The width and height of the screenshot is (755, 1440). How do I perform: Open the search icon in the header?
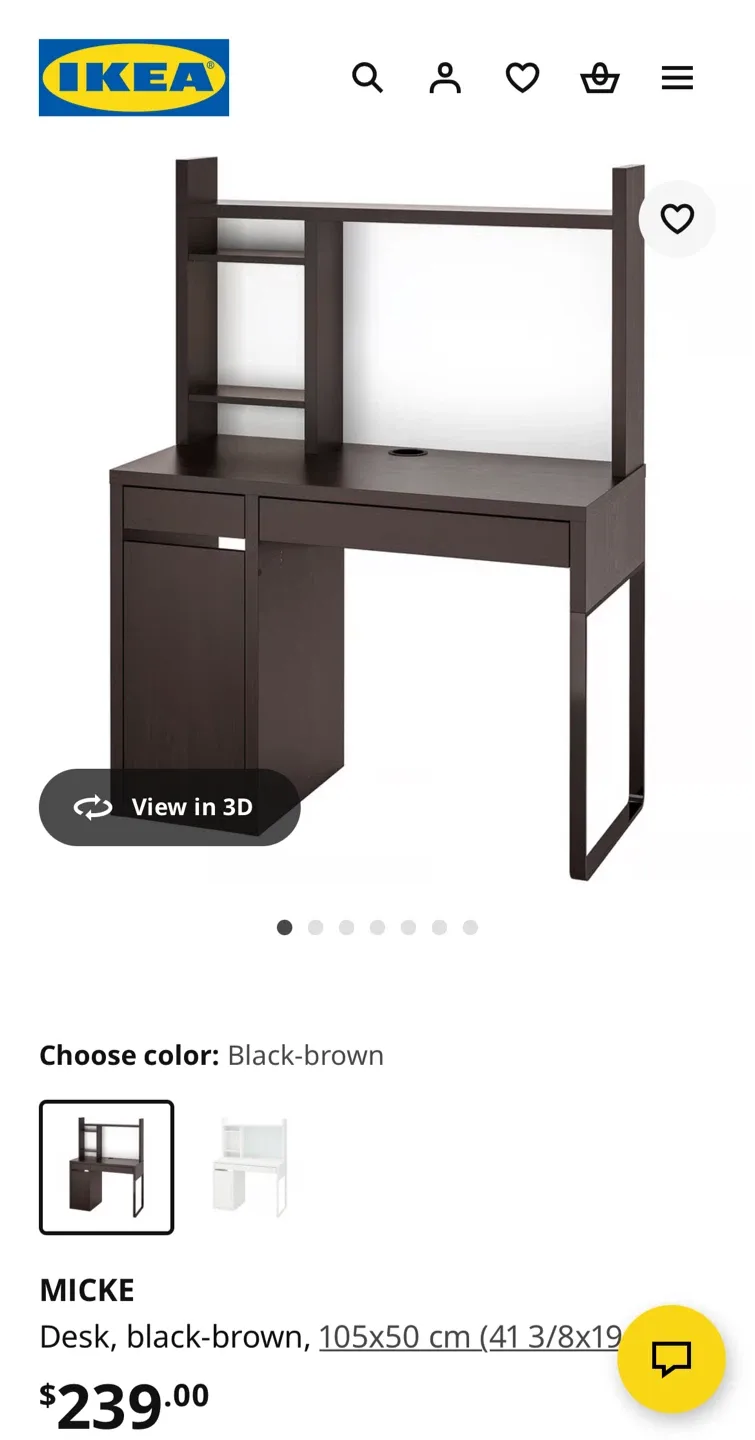pyautogui.click(x=367, y=78)
